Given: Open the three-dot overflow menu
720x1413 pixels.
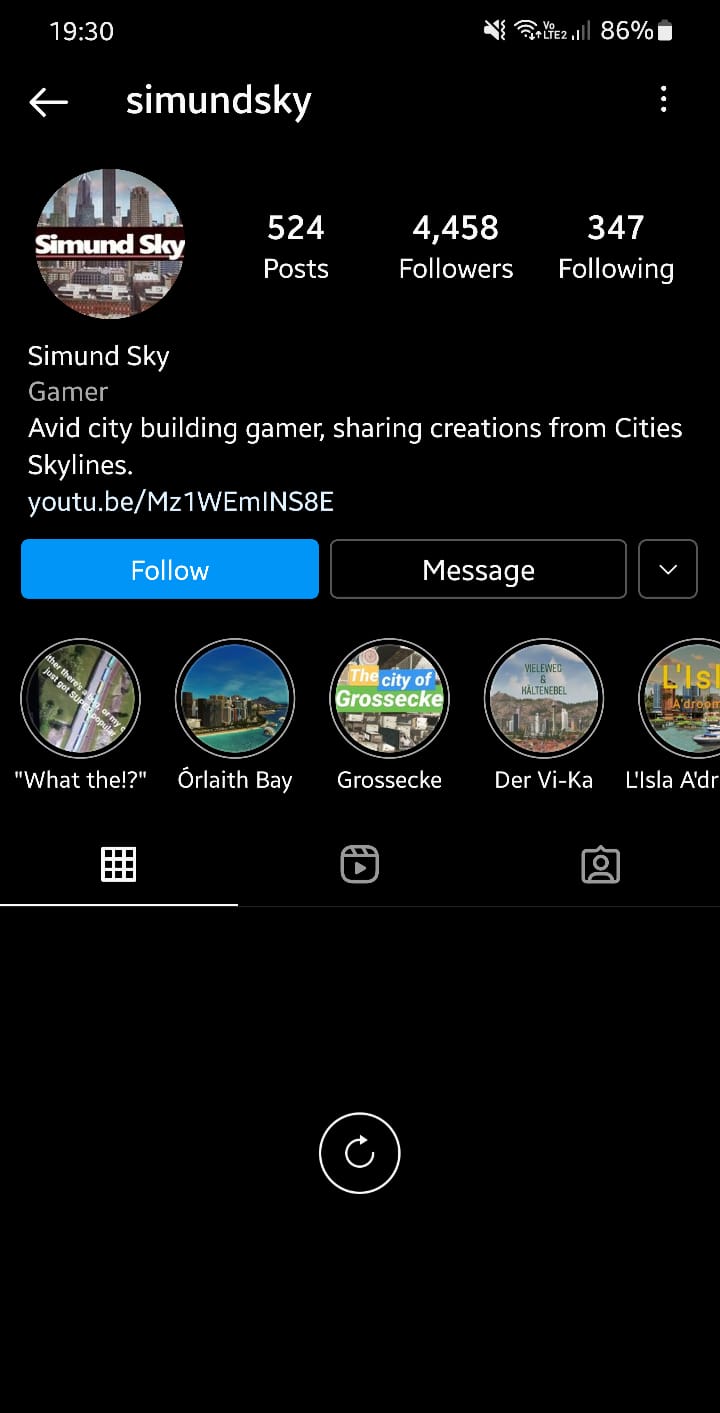Looking at the screenshot, I should (x=664, y=99).
